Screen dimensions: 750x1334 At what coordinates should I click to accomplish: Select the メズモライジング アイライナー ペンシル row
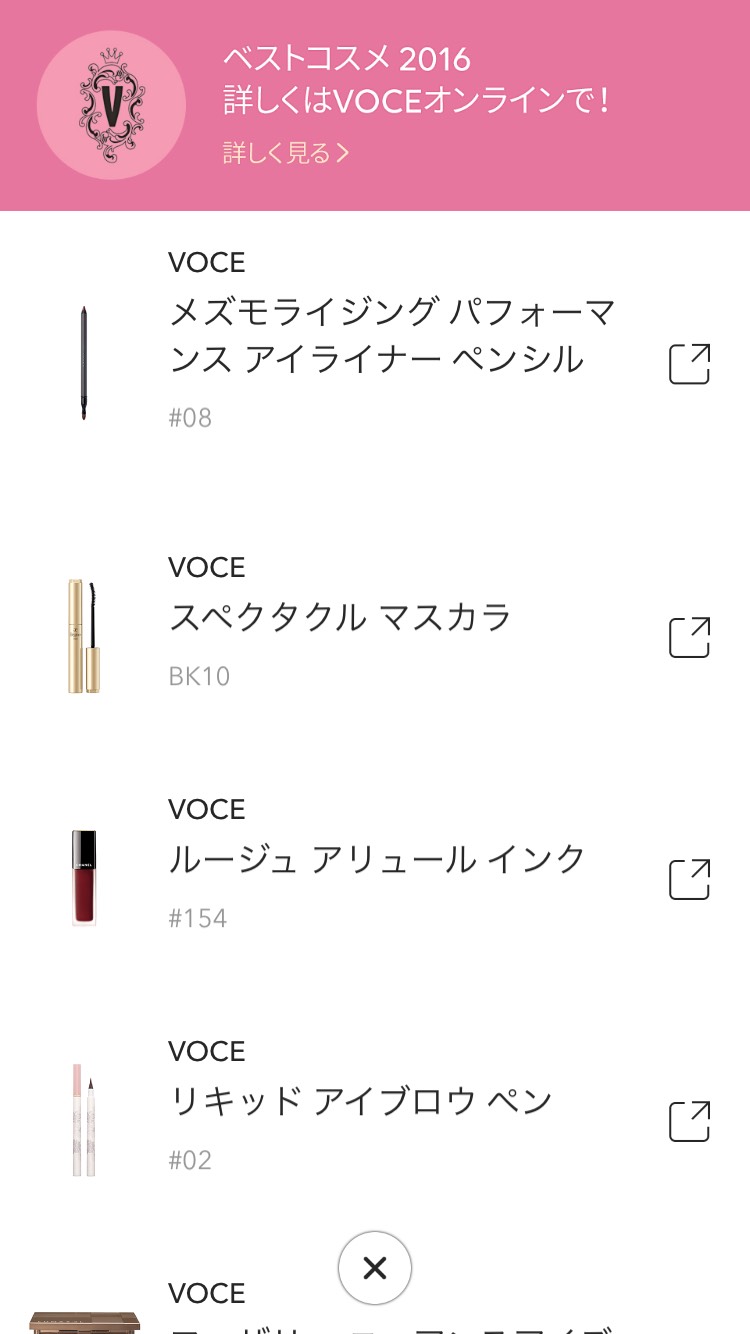point(390,338)
